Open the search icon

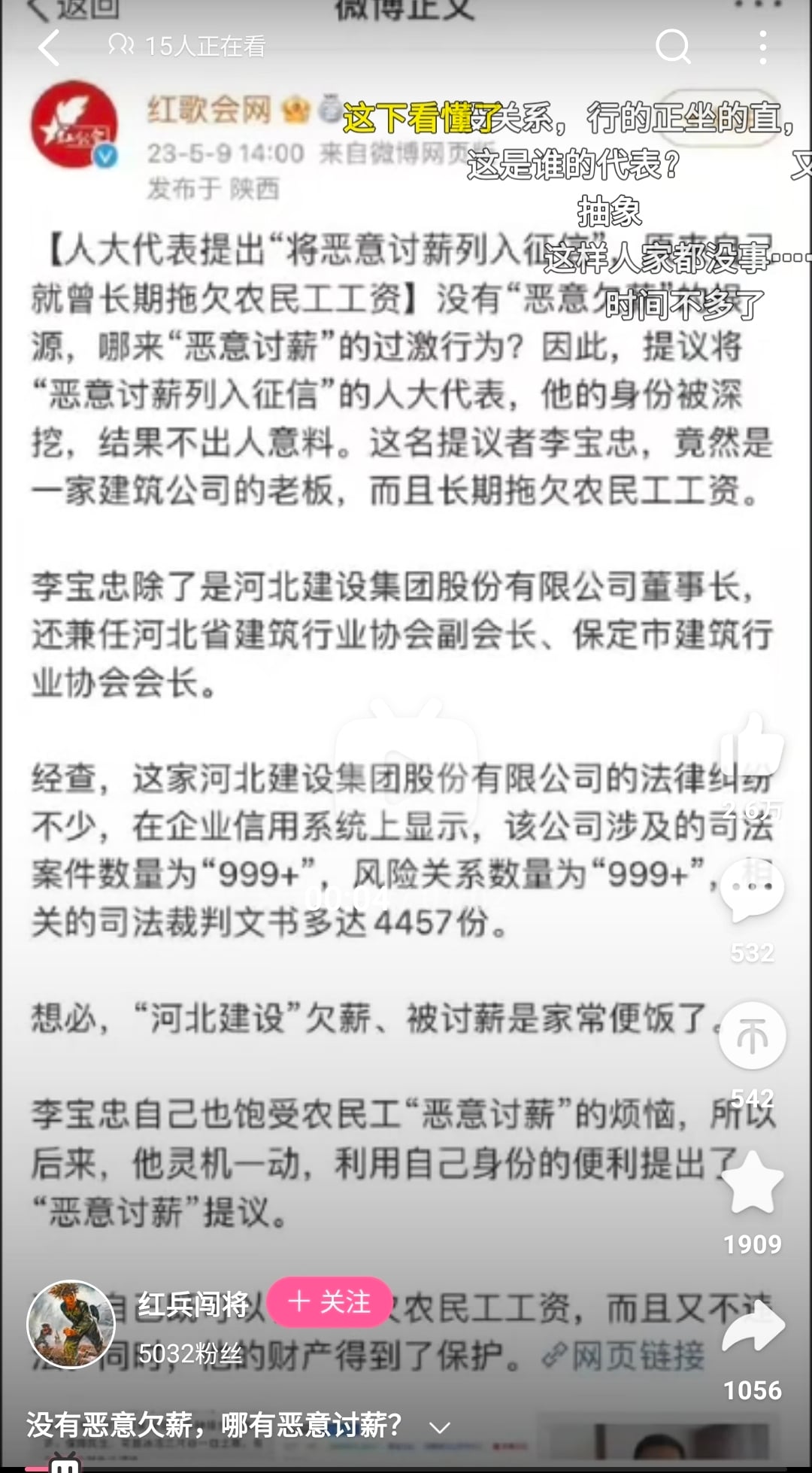[672, 47]
